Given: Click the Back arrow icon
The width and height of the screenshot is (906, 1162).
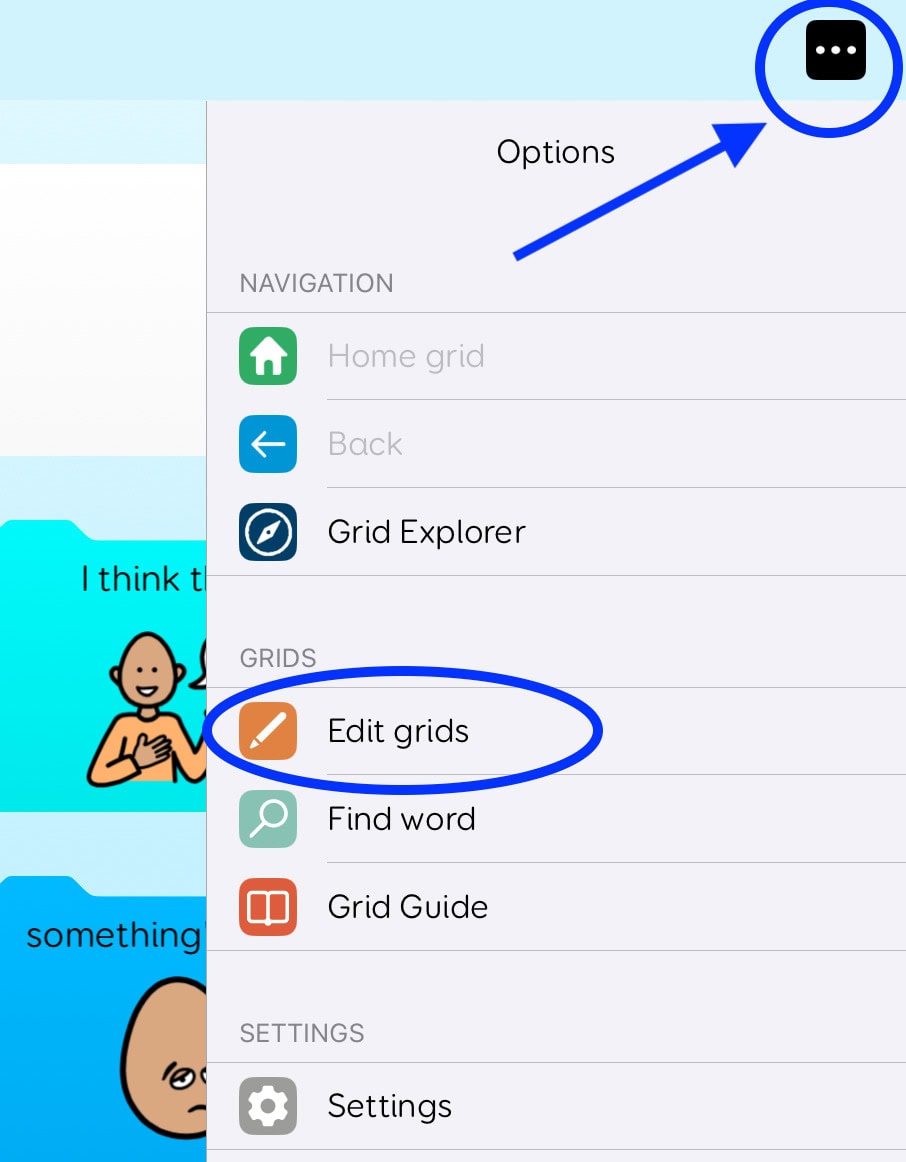Looking at the screenshot, I should [x=268, y=444].
